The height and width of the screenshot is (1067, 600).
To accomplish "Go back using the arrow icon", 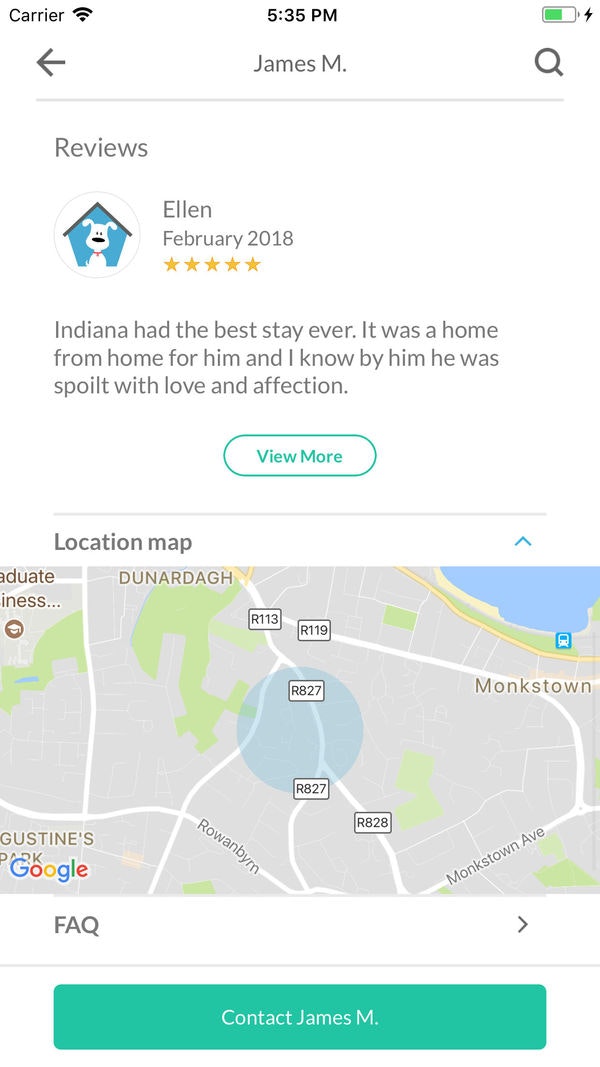I will pyautogui.click(x=51, y=63).
